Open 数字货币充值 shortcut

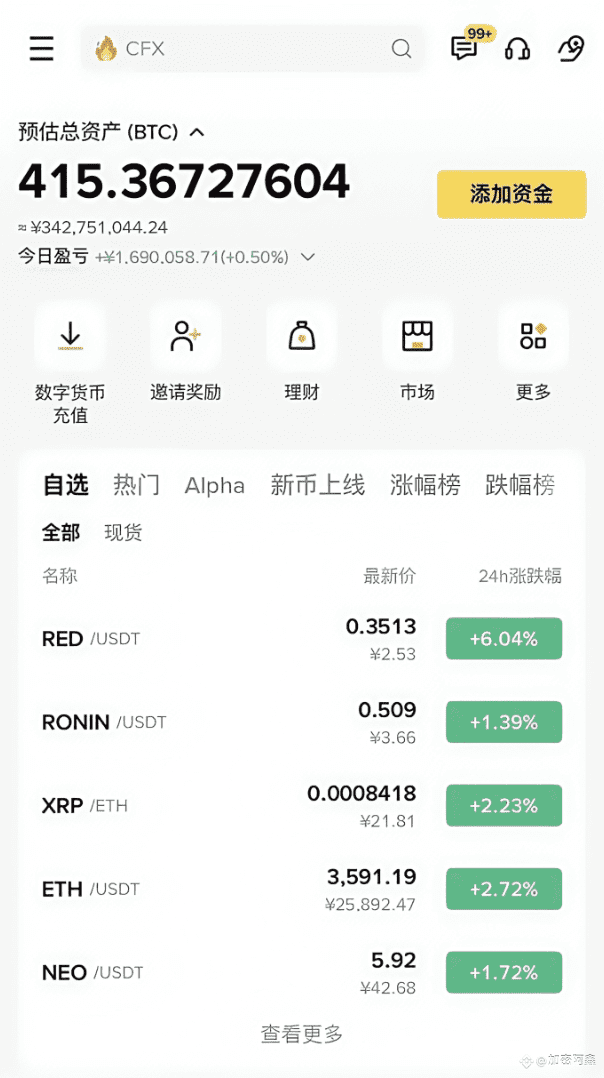[x=70, y=365]
